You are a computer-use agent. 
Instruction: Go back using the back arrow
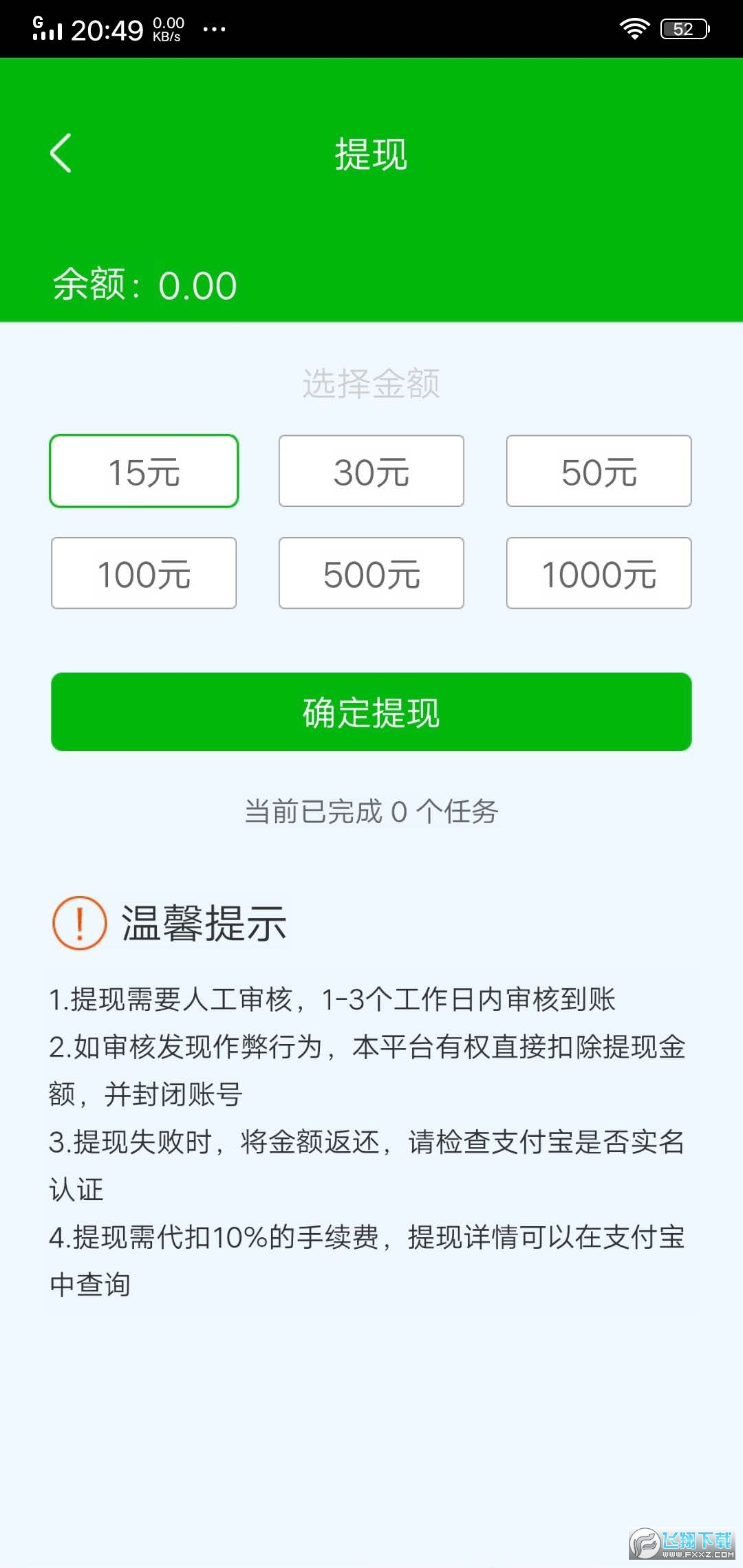pos(61,153)
